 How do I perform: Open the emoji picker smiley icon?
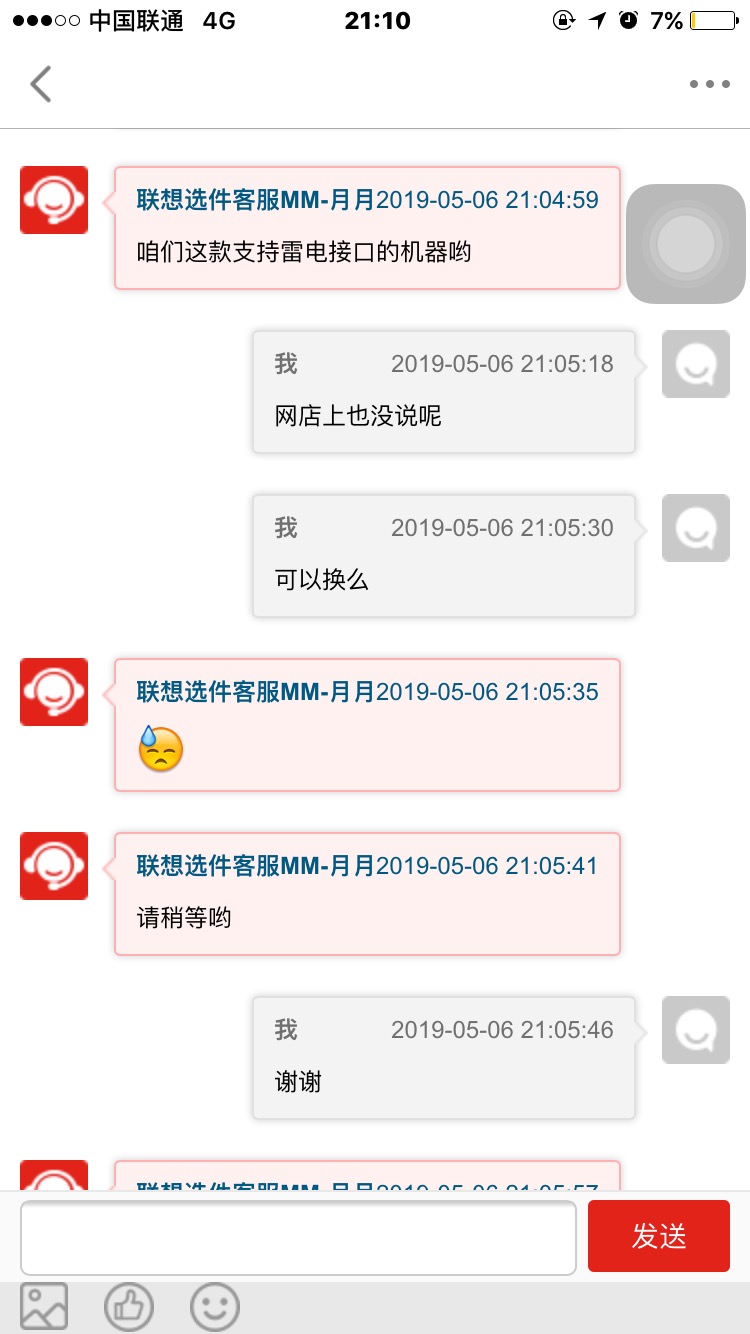[x=215, y=1306]
